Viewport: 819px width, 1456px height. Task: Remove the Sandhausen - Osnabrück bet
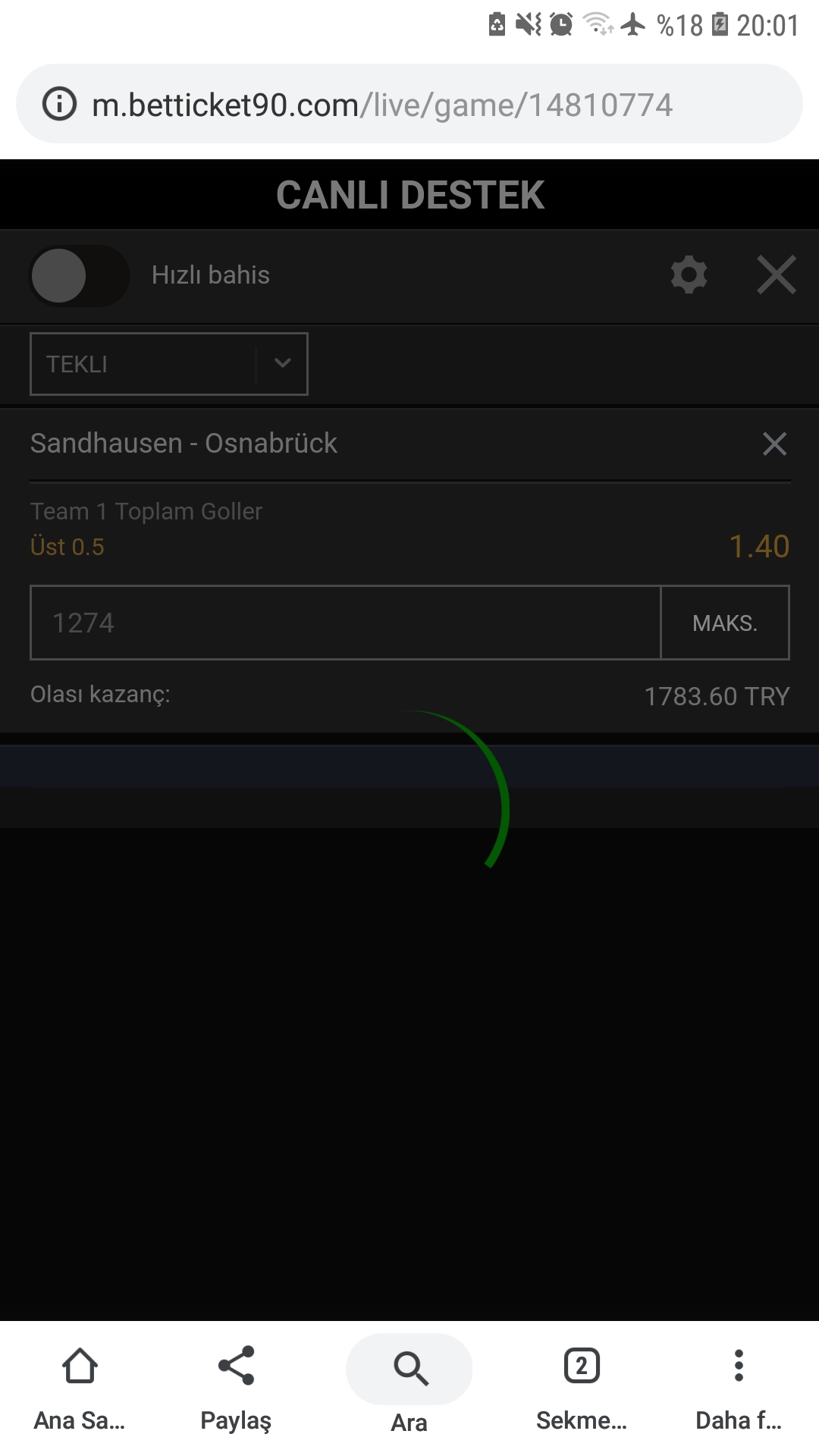pyautogui.click(x=774, y=444)
